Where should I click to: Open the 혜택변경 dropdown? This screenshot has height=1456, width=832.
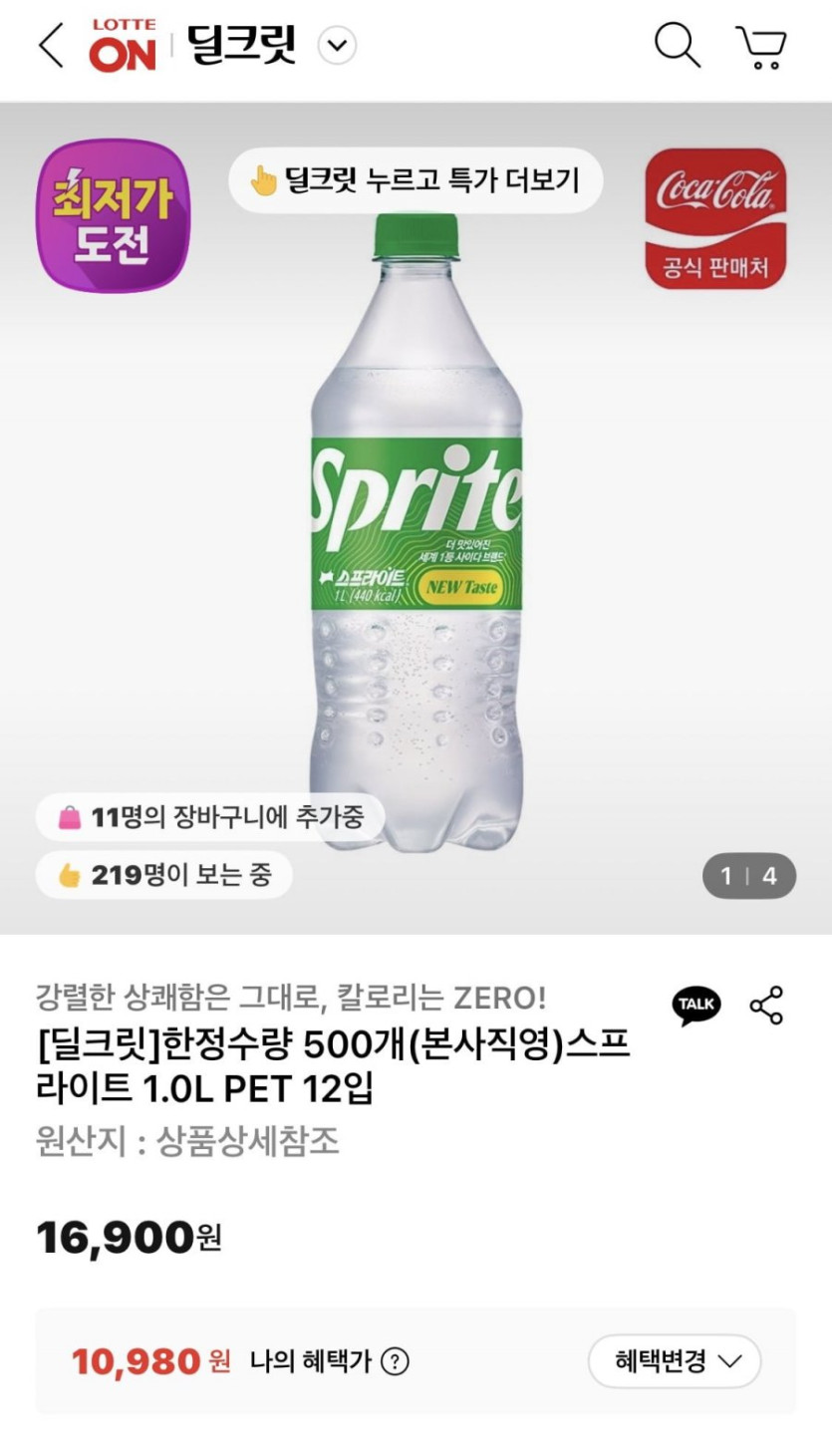675,1361
